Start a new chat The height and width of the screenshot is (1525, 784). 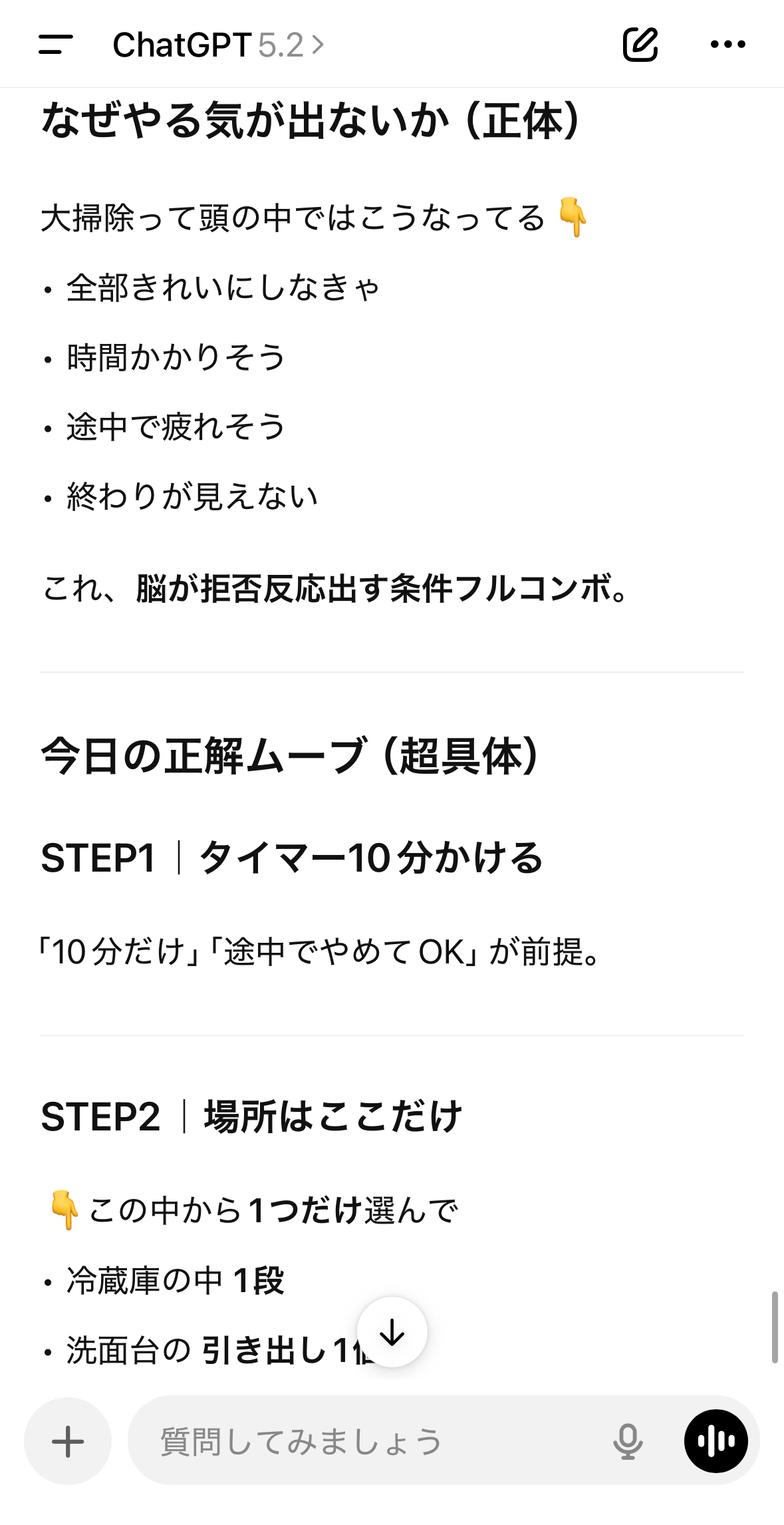[640, 45]
